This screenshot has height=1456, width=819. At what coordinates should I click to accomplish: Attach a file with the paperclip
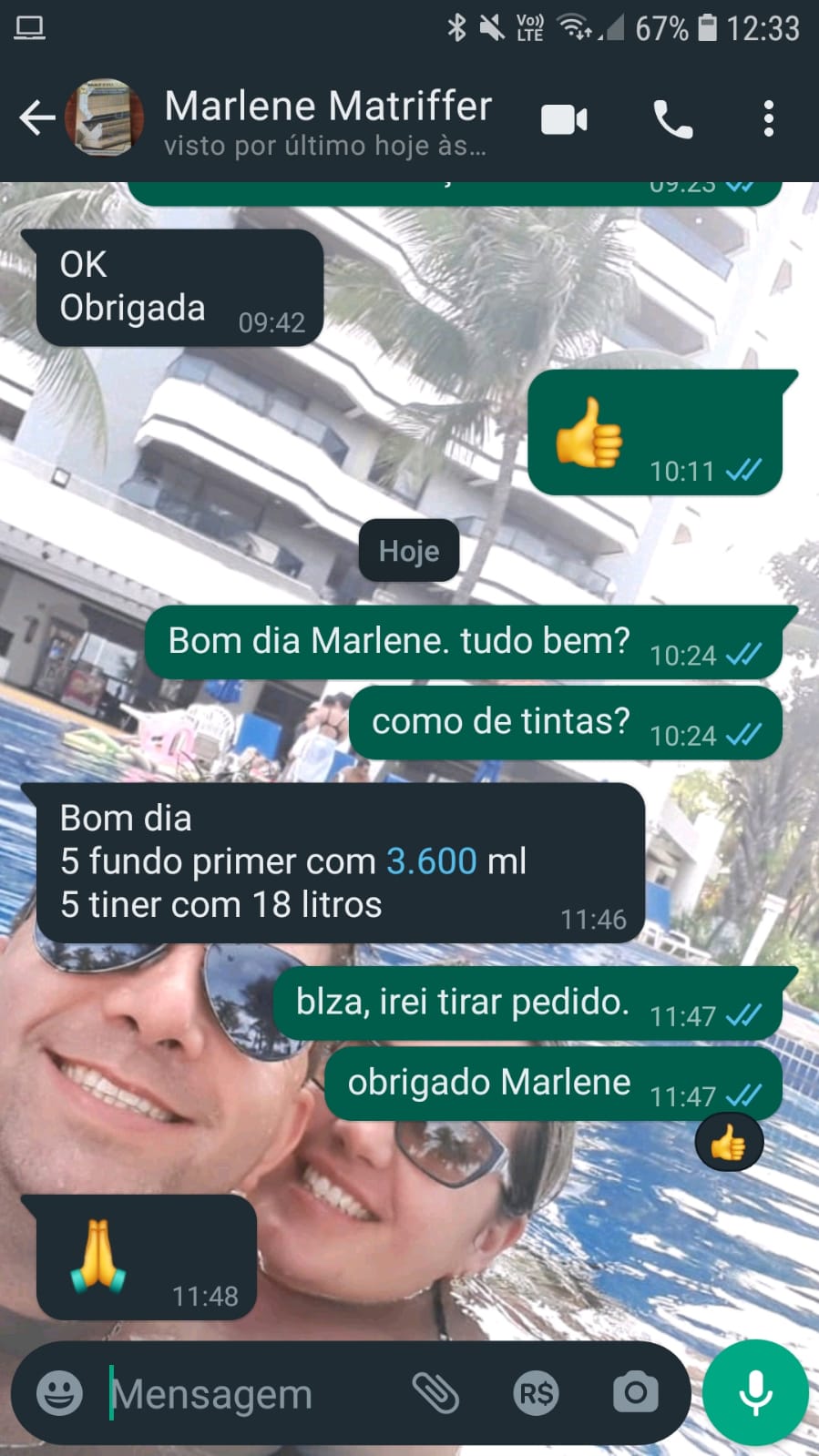(435, 1393)
